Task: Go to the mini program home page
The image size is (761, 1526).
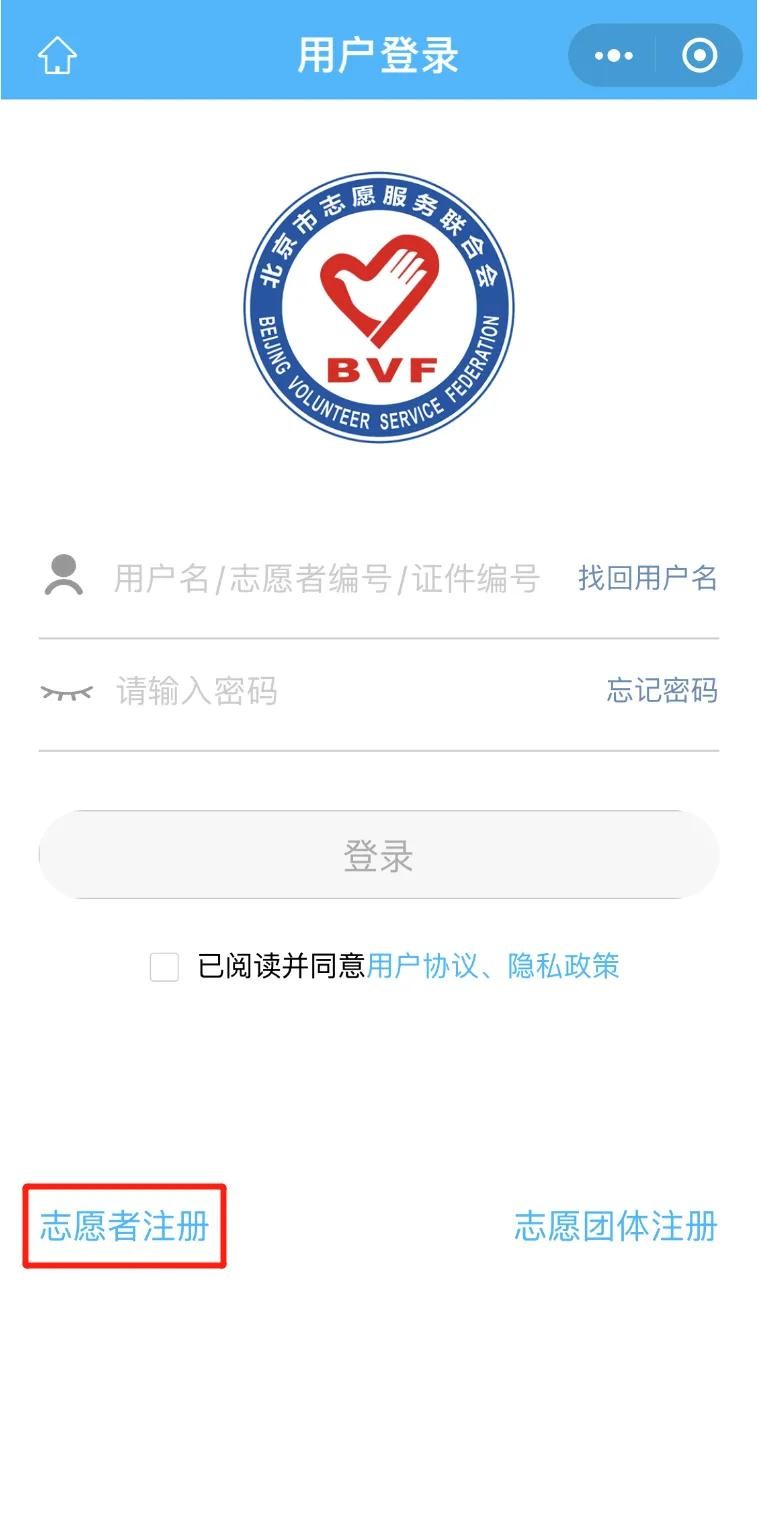Action: pyautogui.click(x=57, y=55)
